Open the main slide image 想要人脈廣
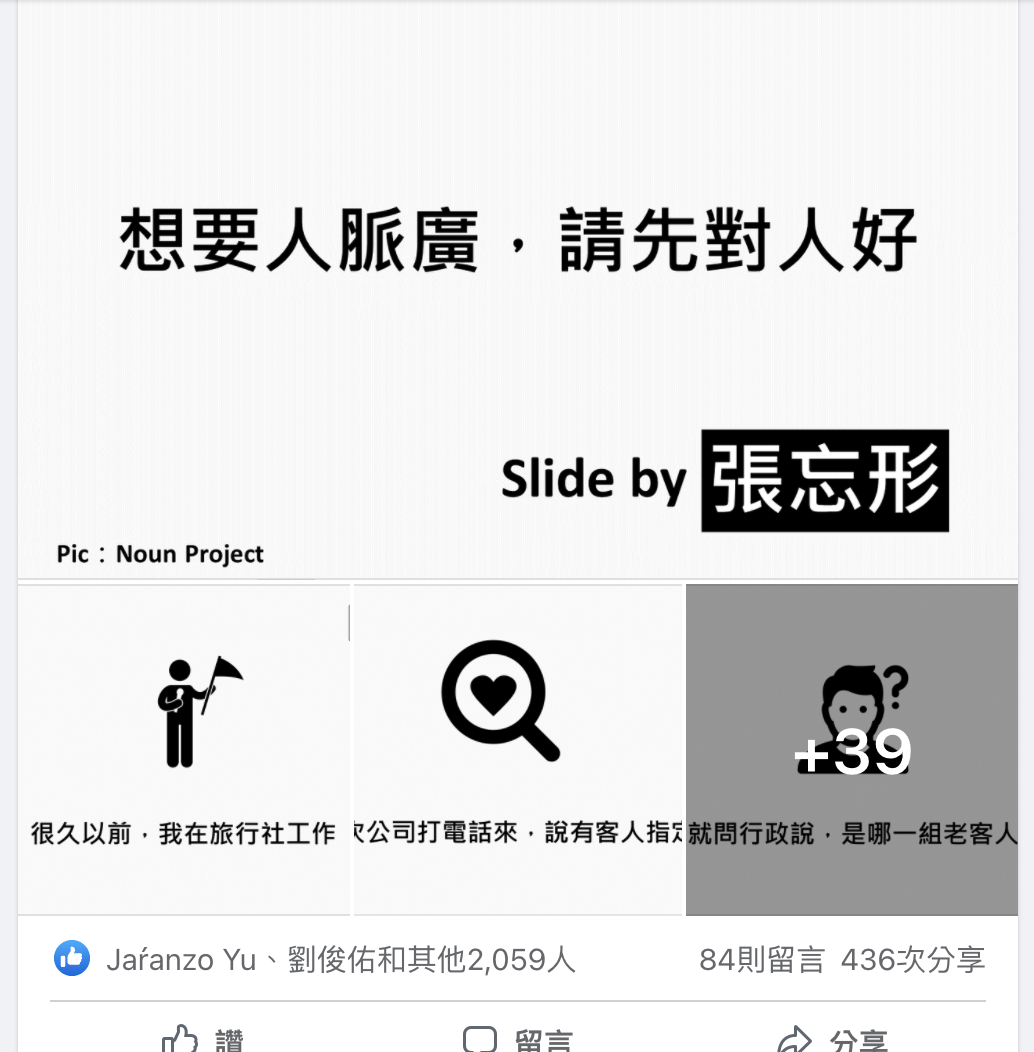This screenshot has height=1052, width=1034. (x=517, y=290)
